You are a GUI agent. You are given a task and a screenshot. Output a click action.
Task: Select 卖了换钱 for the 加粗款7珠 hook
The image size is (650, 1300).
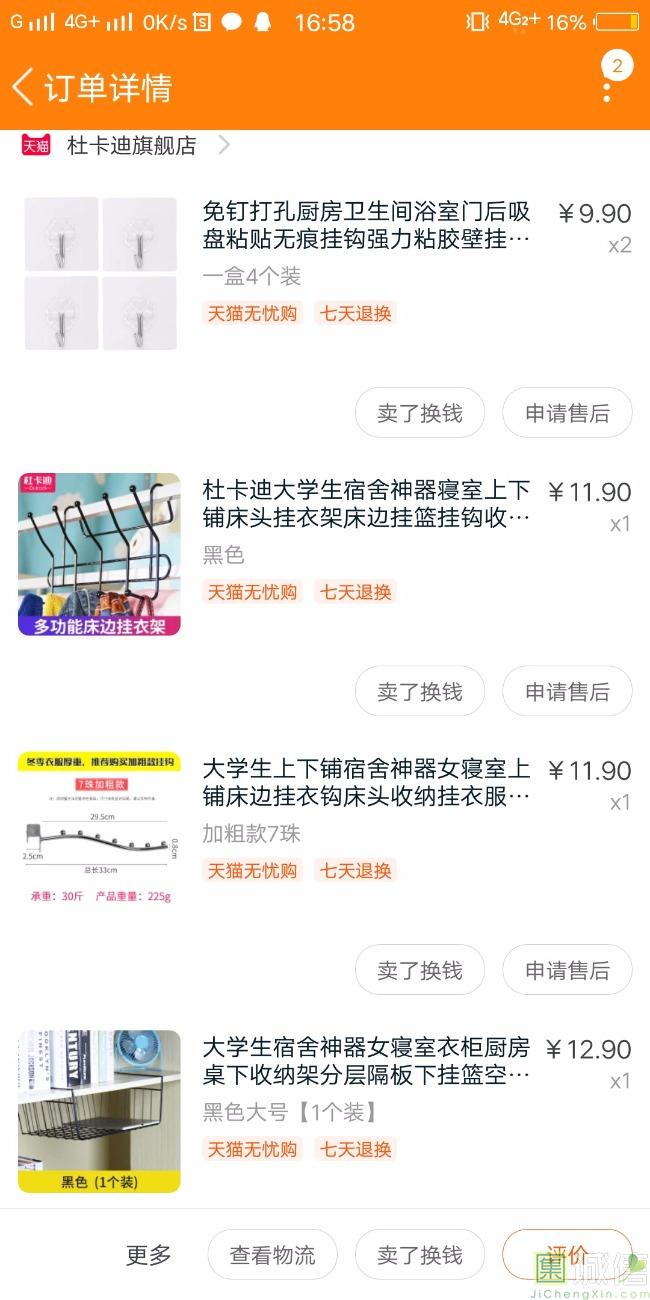coord(420,970)
